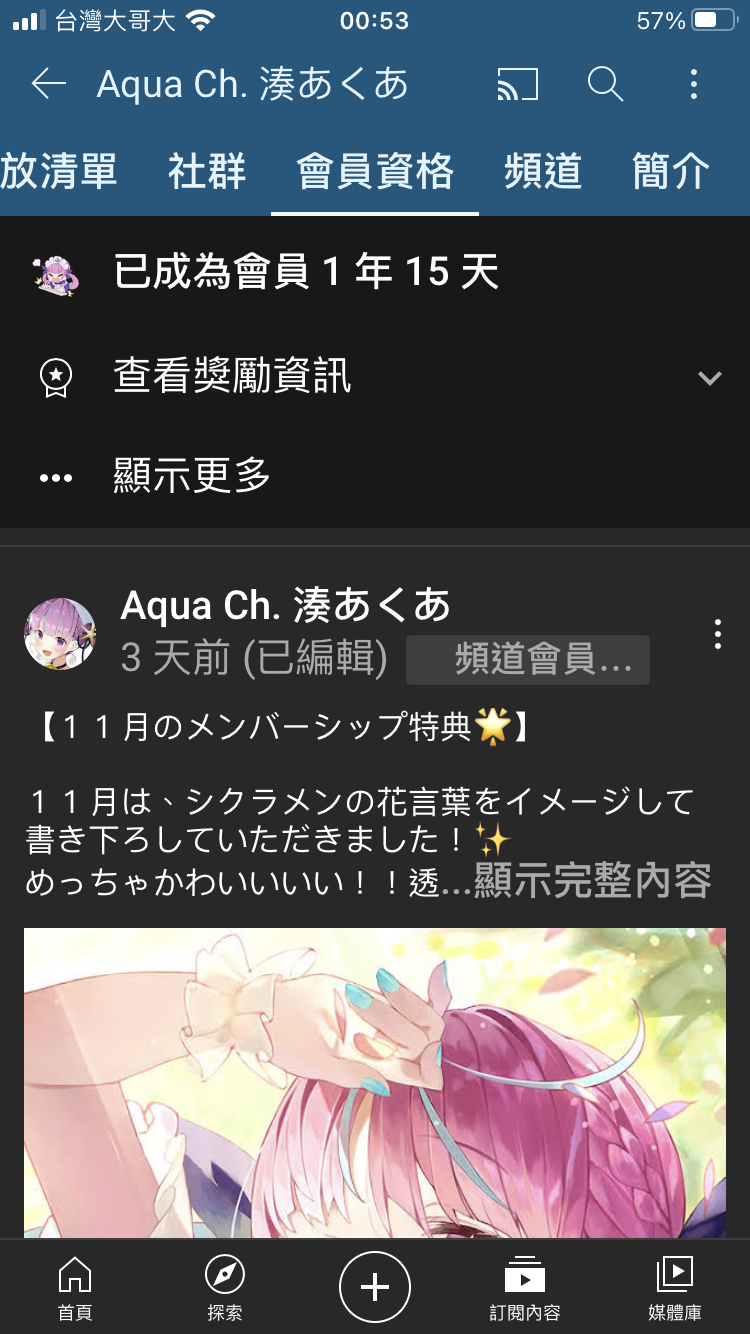Switch to the 頻道 tab

click(x=543, y=171)
